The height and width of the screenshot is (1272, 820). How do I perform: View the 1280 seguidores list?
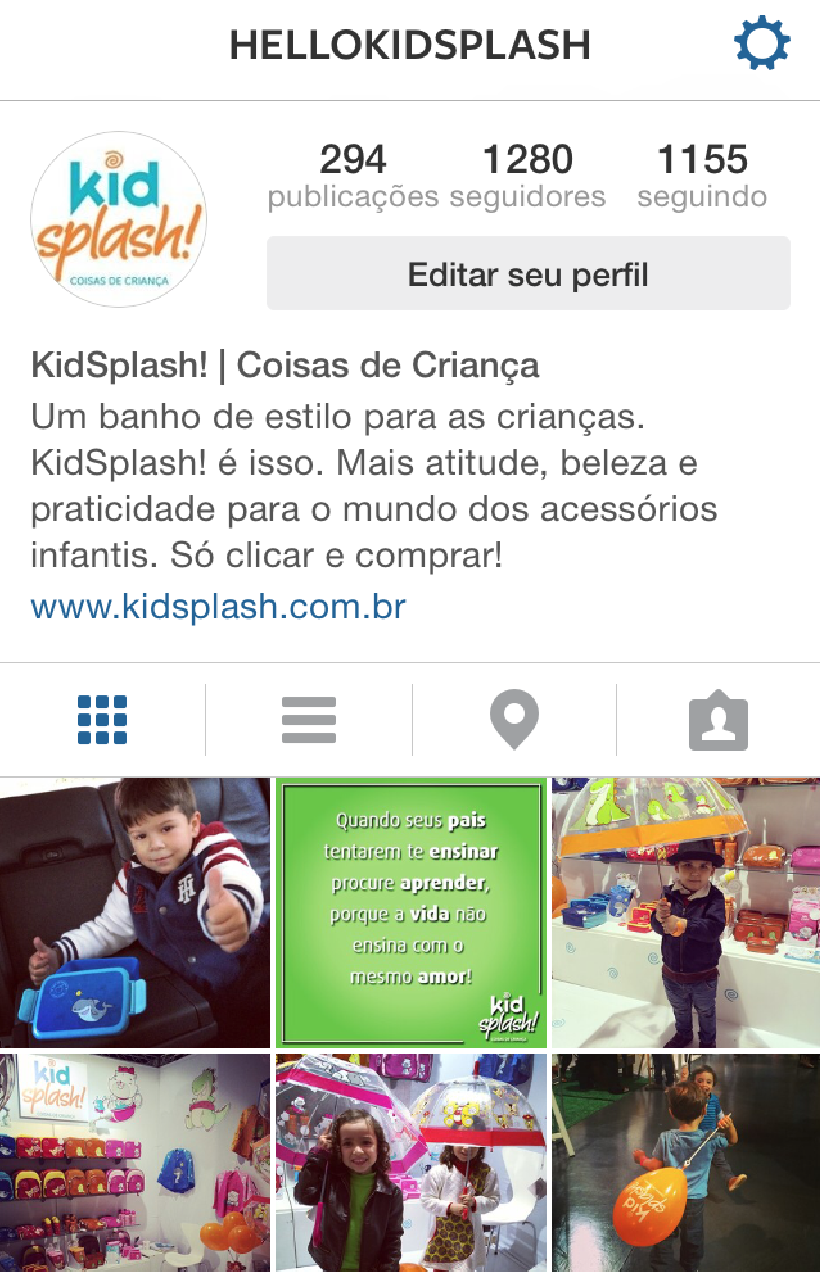527,175
